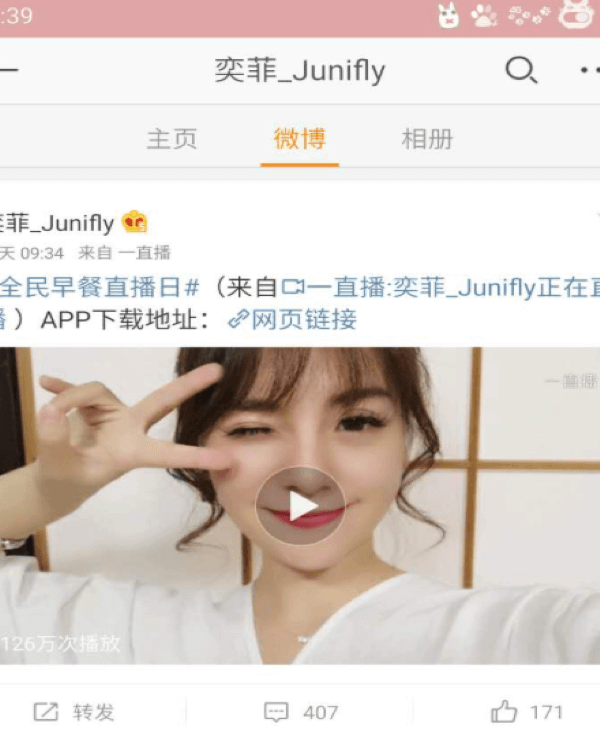The image size is (600, 731).
Task: Like the post with 171 likes
Action: [x=528, y=712]
